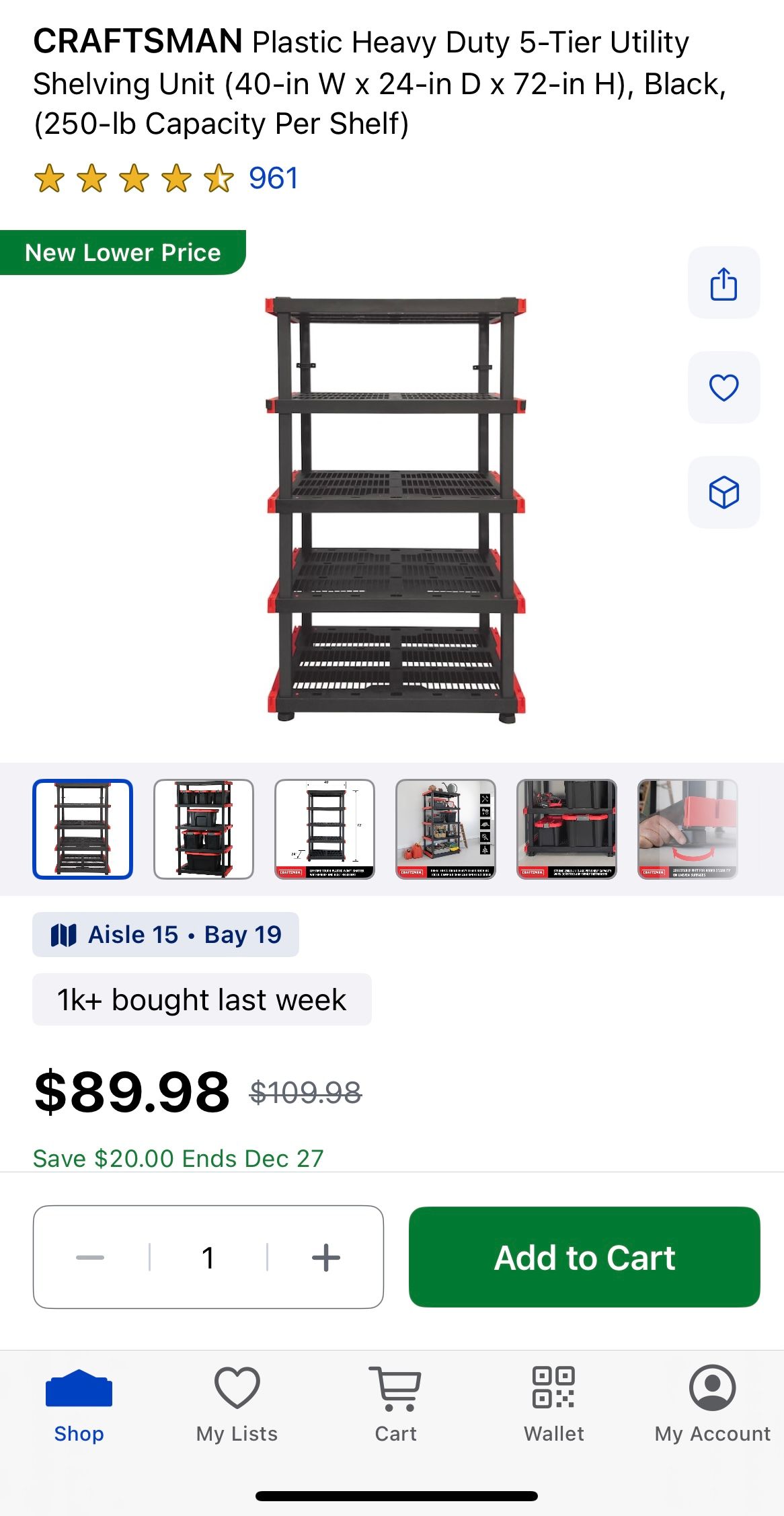View thumbnail of shelf with red-lidded bins

[567, 829]
